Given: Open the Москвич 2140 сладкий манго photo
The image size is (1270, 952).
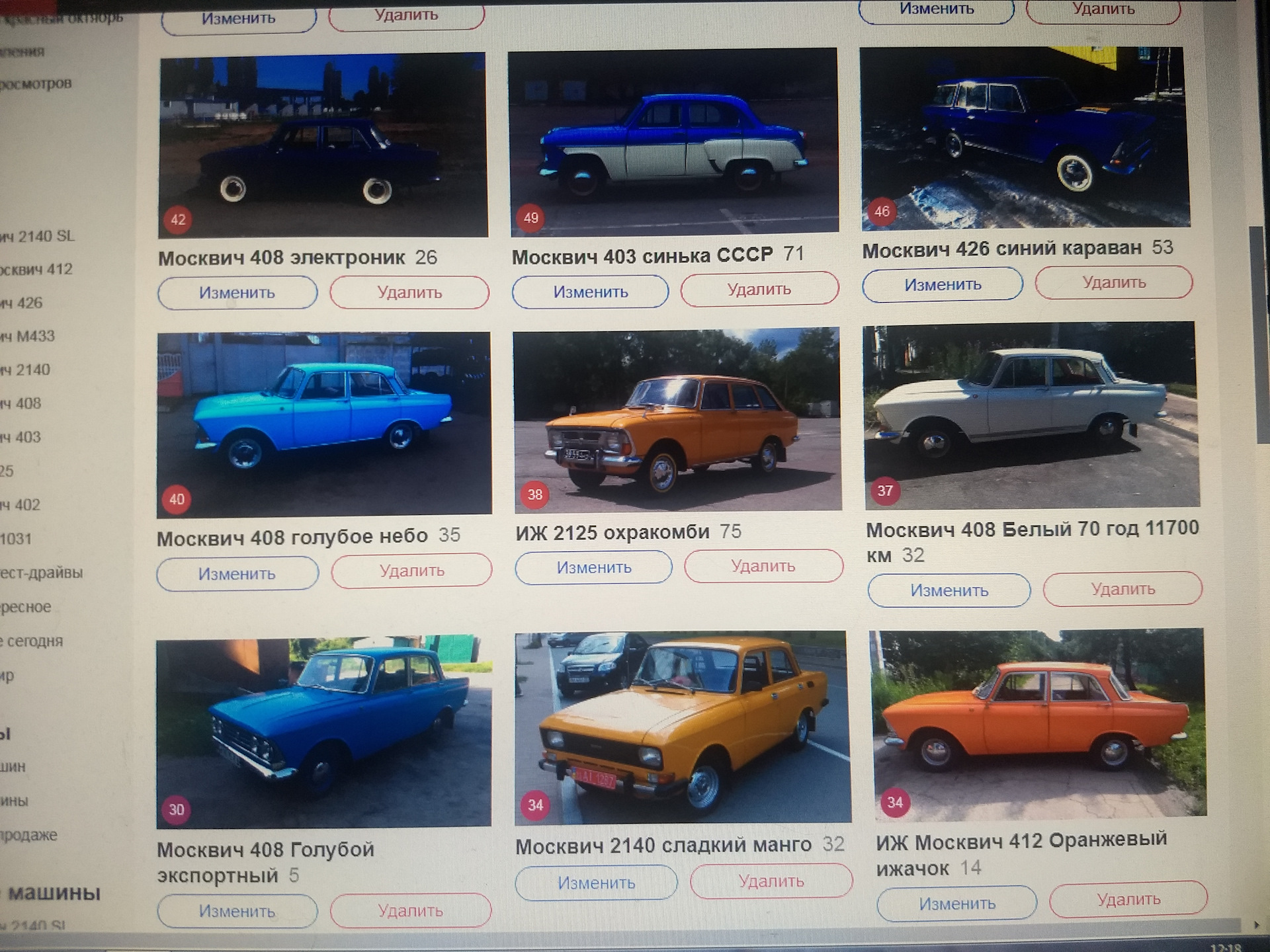Looking at the screenshot, I should pos(683,727).
